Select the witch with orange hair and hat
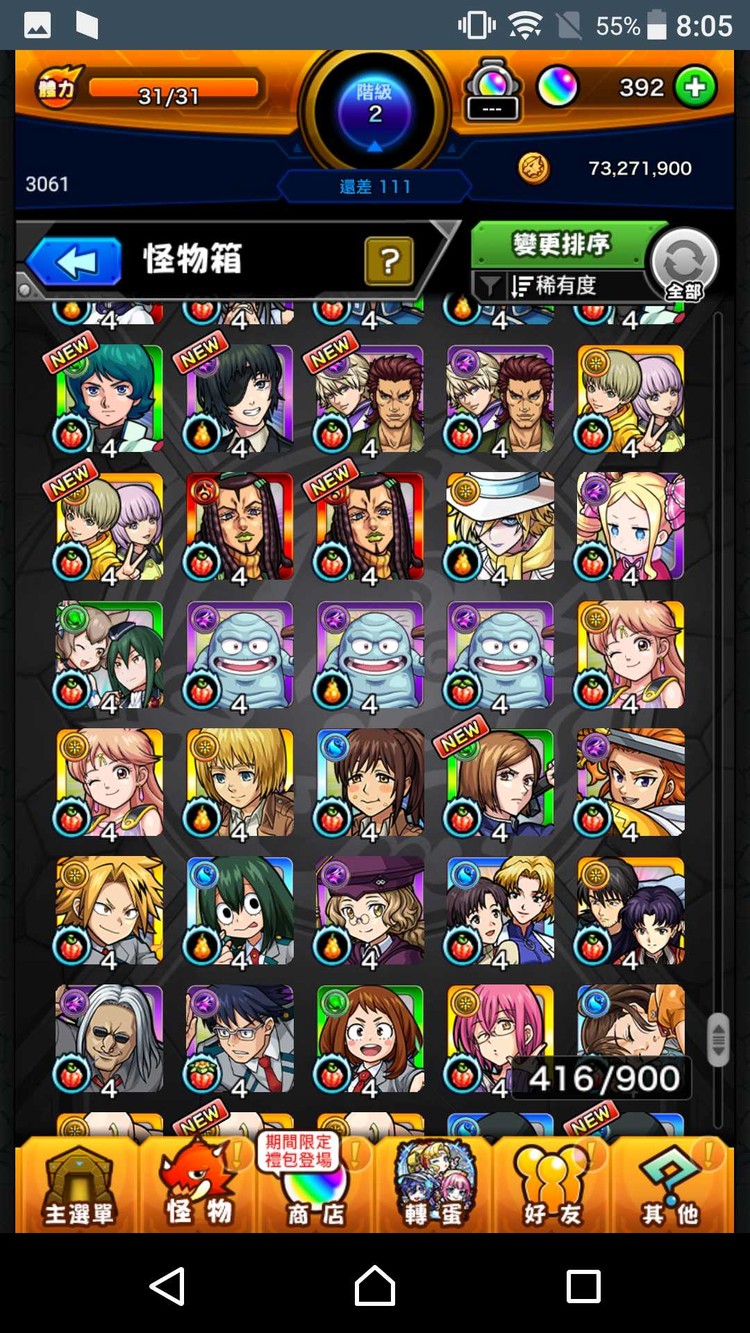The image size is (750, 1333). pyautogui.click(x=630, y=782)
